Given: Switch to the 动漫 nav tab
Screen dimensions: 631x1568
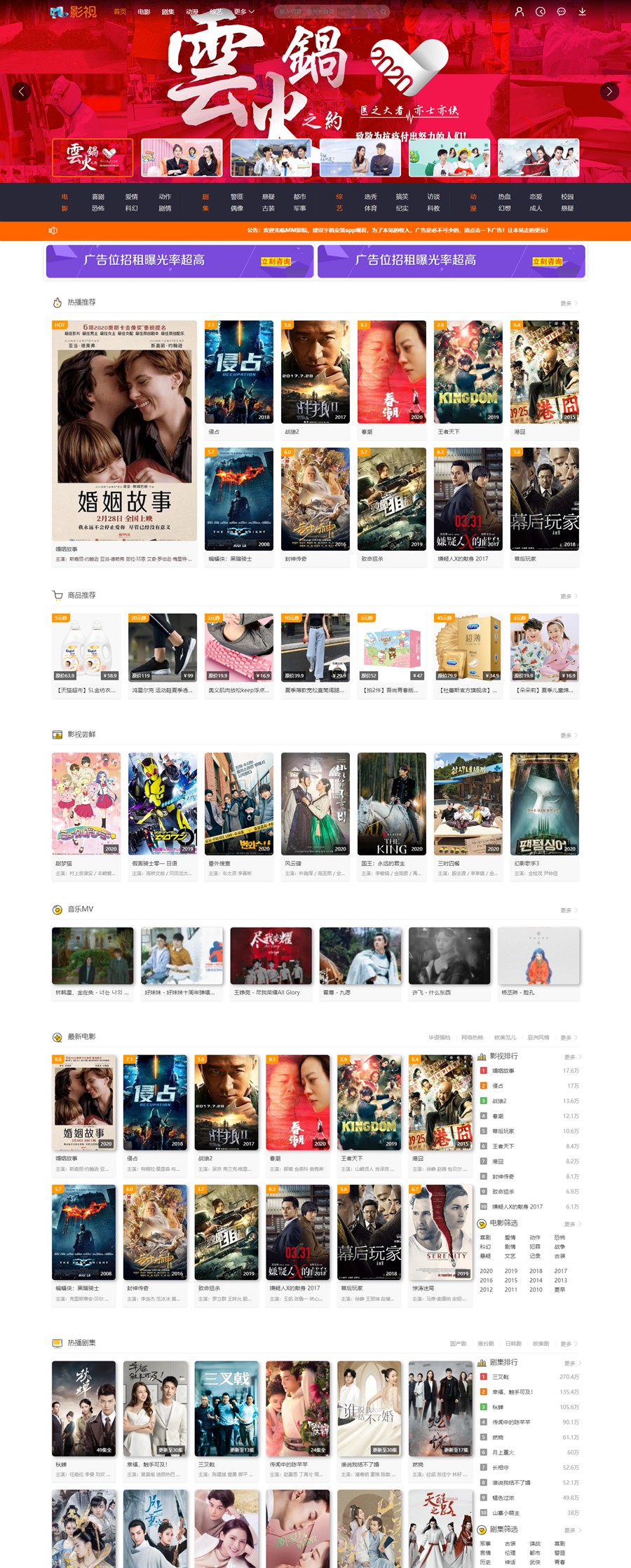Looking at the screenshot, I should coord(191,12).
